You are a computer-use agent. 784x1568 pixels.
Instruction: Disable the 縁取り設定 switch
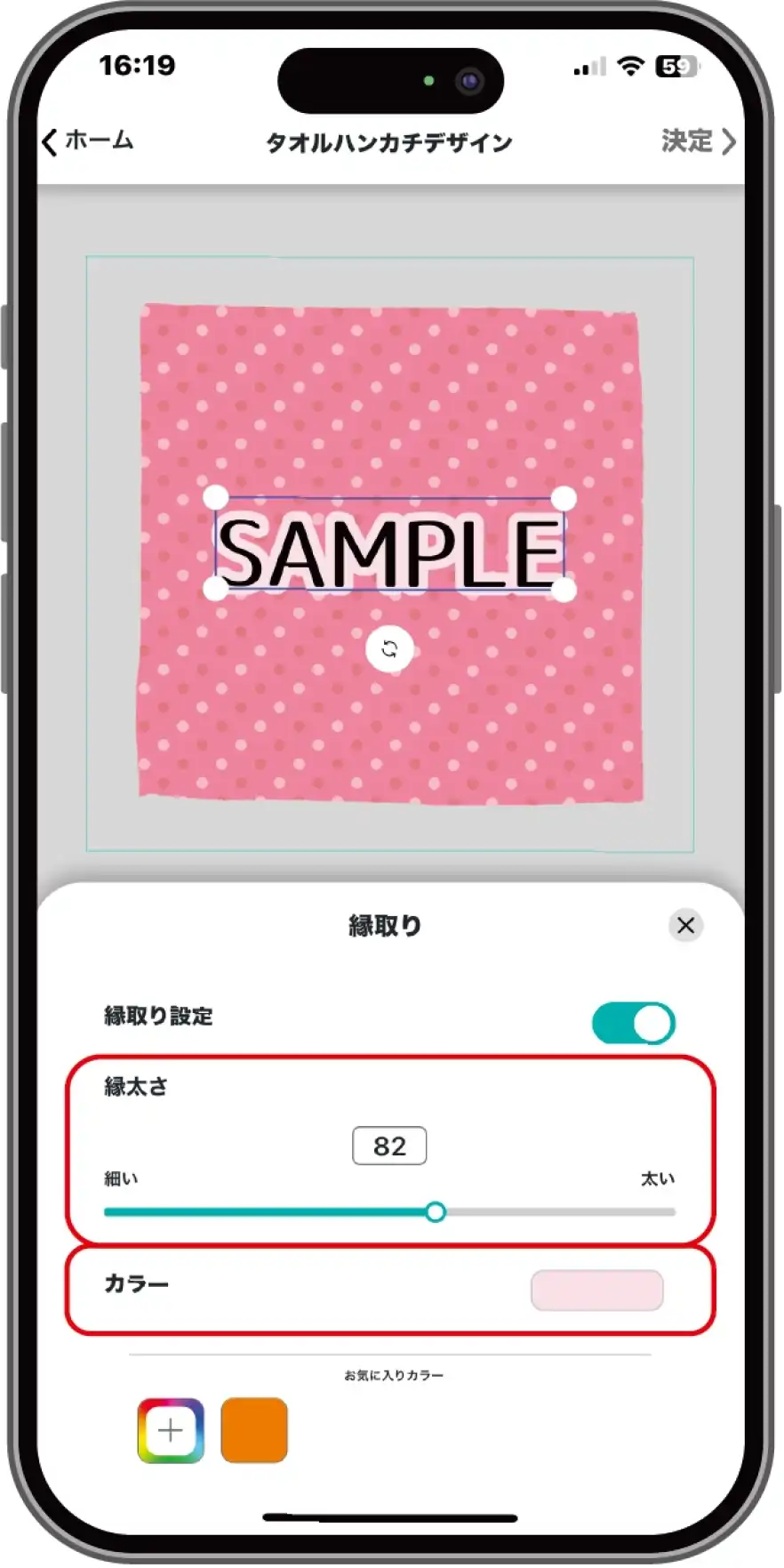[634, 1023]
